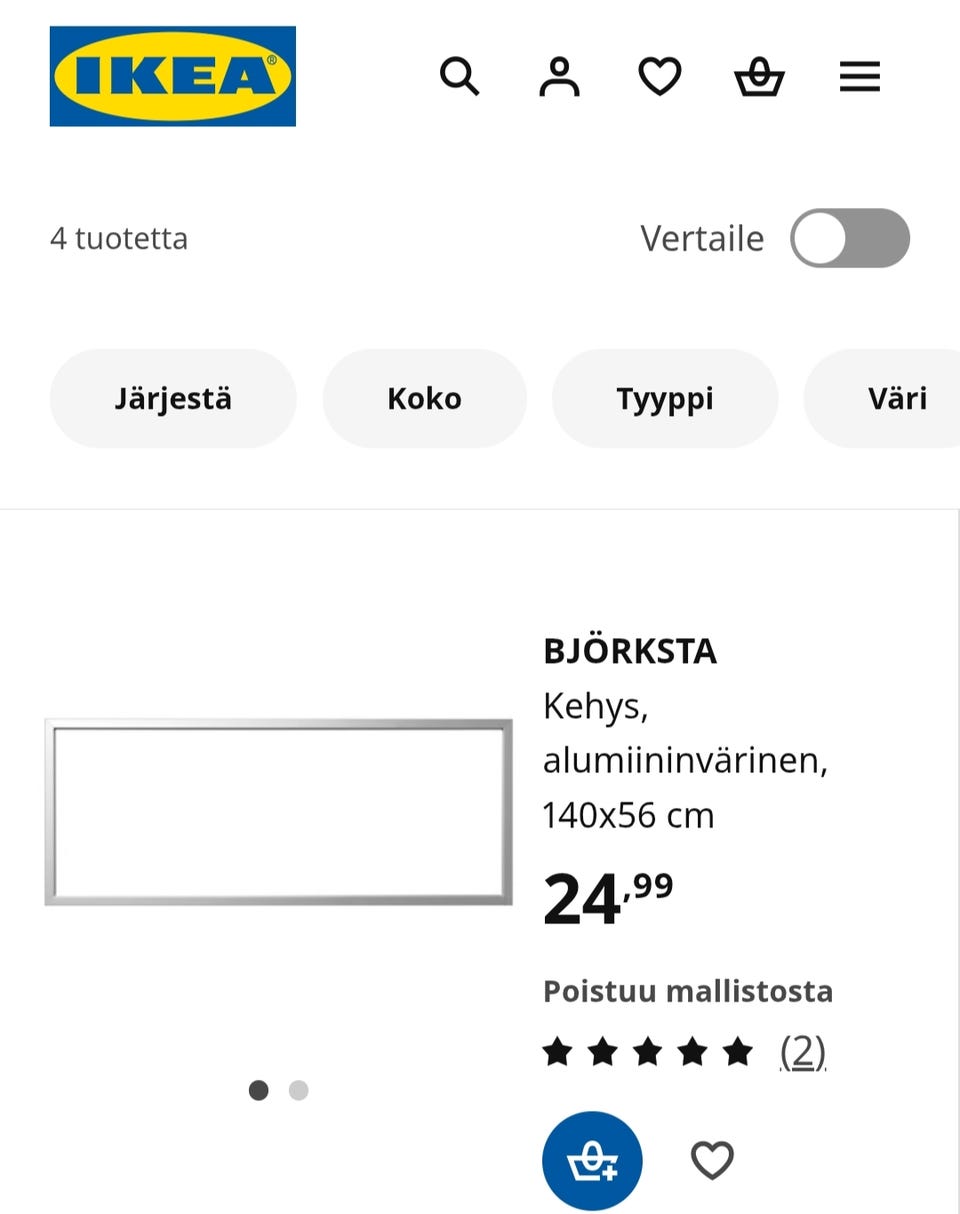The image size is (960, 1214).
Task: View your favorites wish list
Action: [659, 76]
